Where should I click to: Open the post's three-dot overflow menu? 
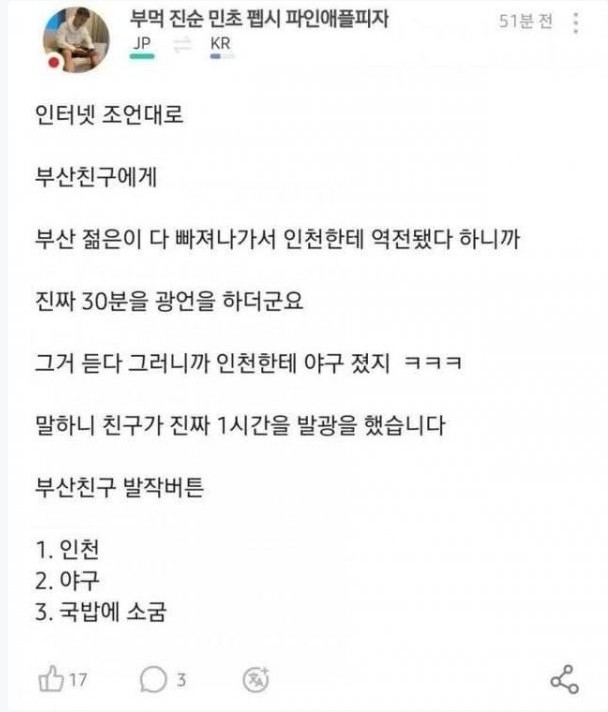575,23
